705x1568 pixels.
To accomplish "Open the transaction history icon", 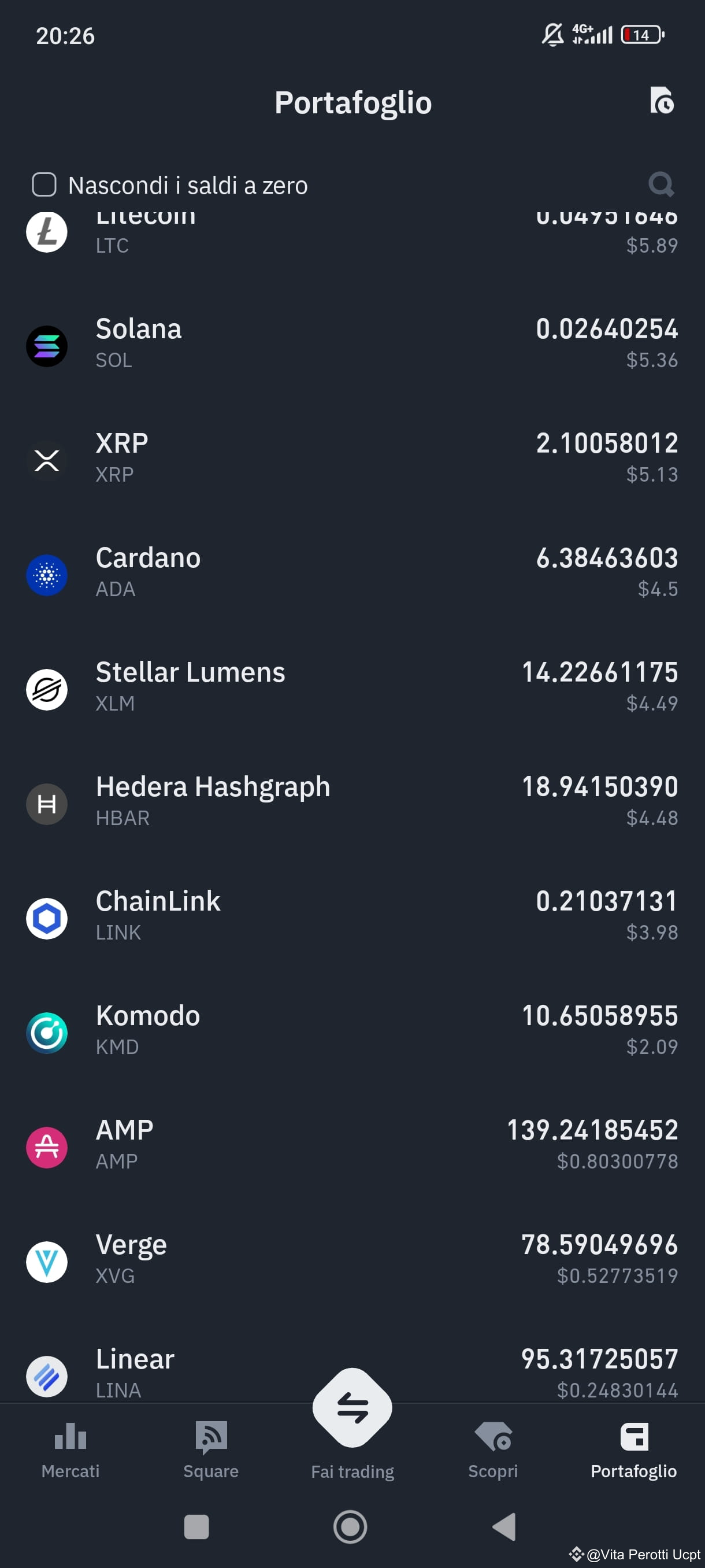I will [x=661, y=101].
